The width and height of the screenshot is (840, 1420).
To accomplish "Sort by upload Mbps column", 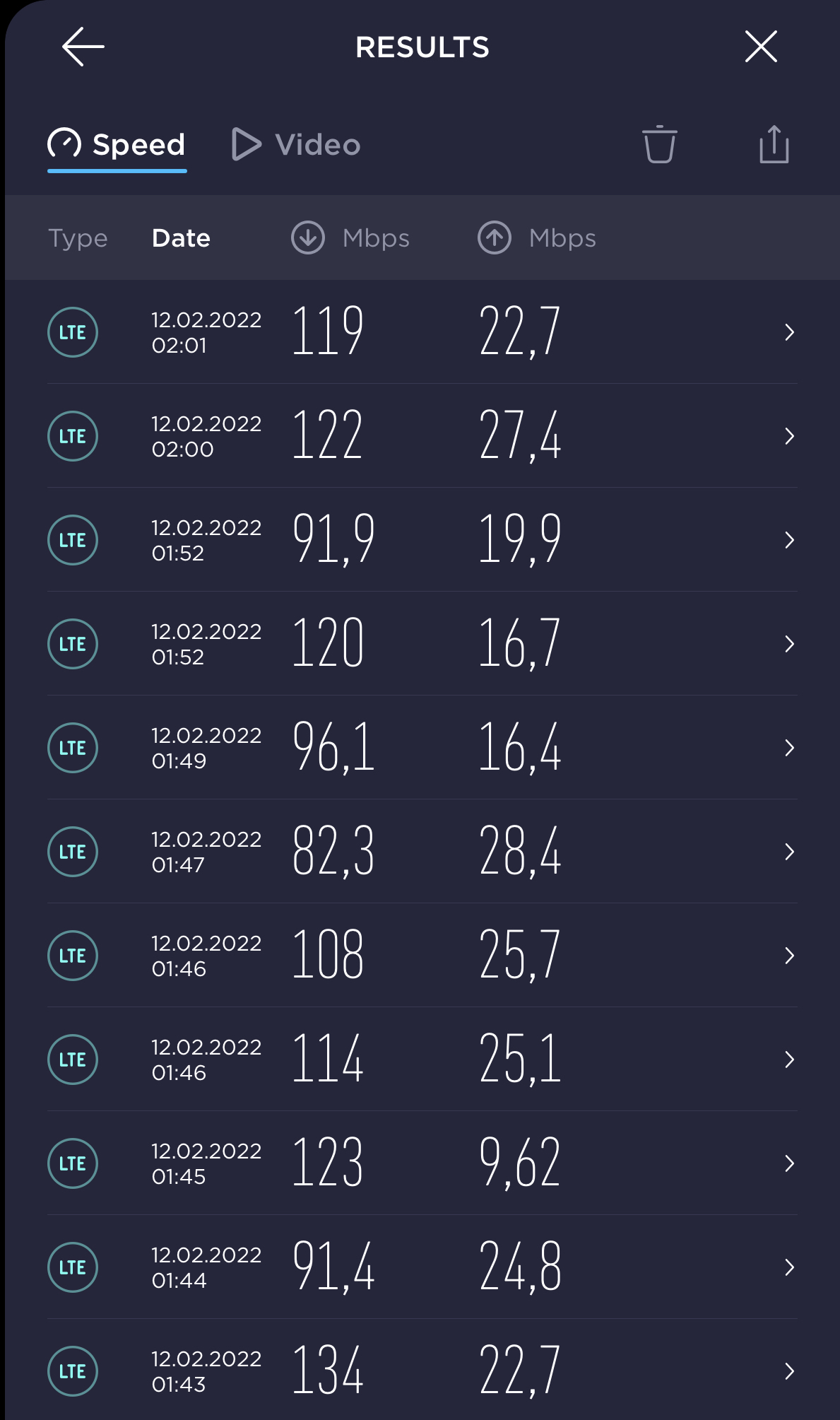I will (537, 237).
